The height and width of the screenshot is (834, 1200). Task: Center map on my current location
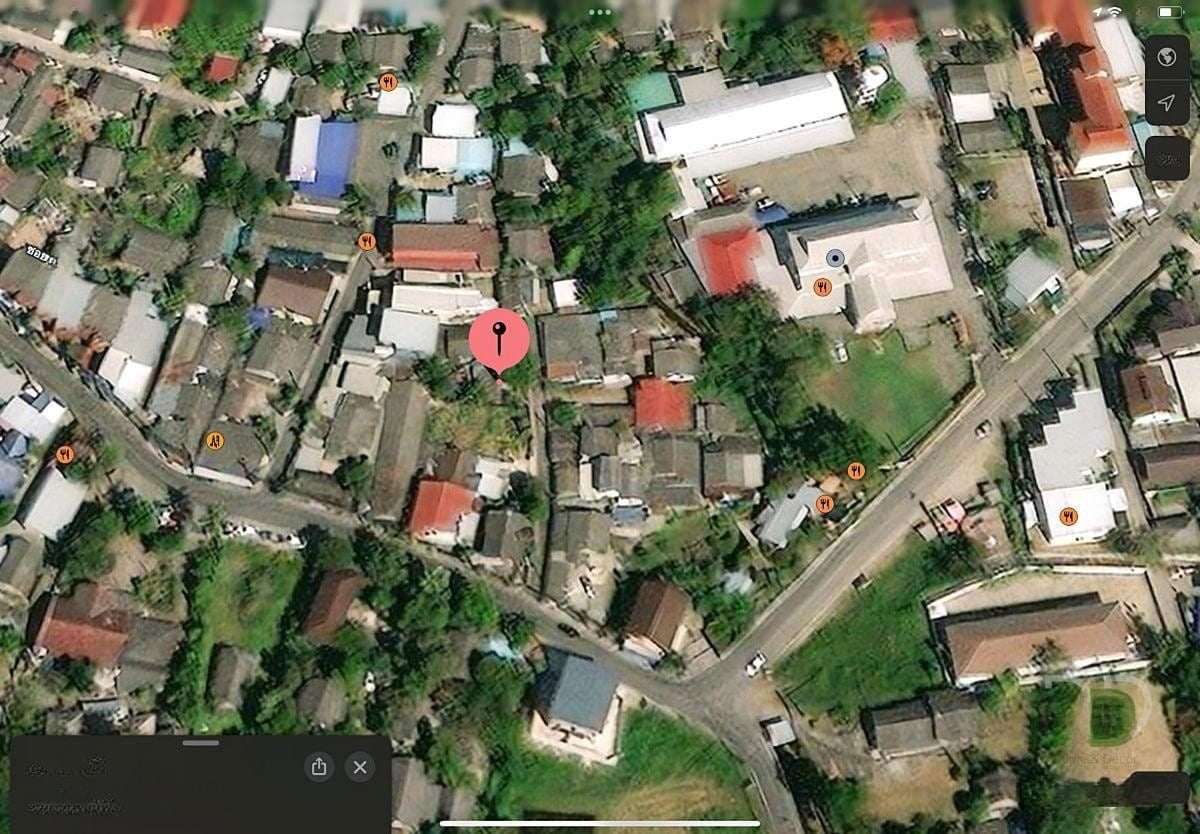[1166, 103]
